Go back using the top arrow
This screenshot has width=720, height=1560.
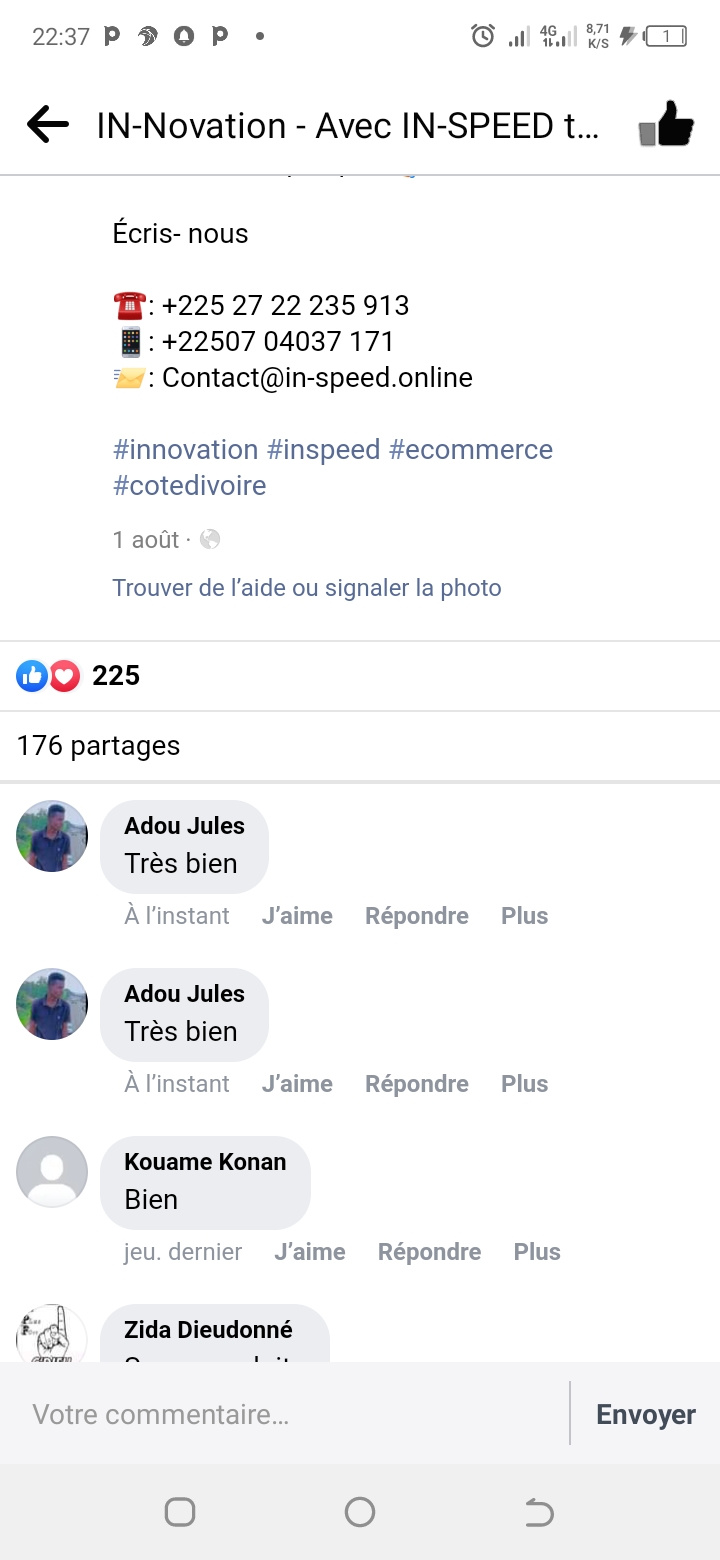[48, 125]
